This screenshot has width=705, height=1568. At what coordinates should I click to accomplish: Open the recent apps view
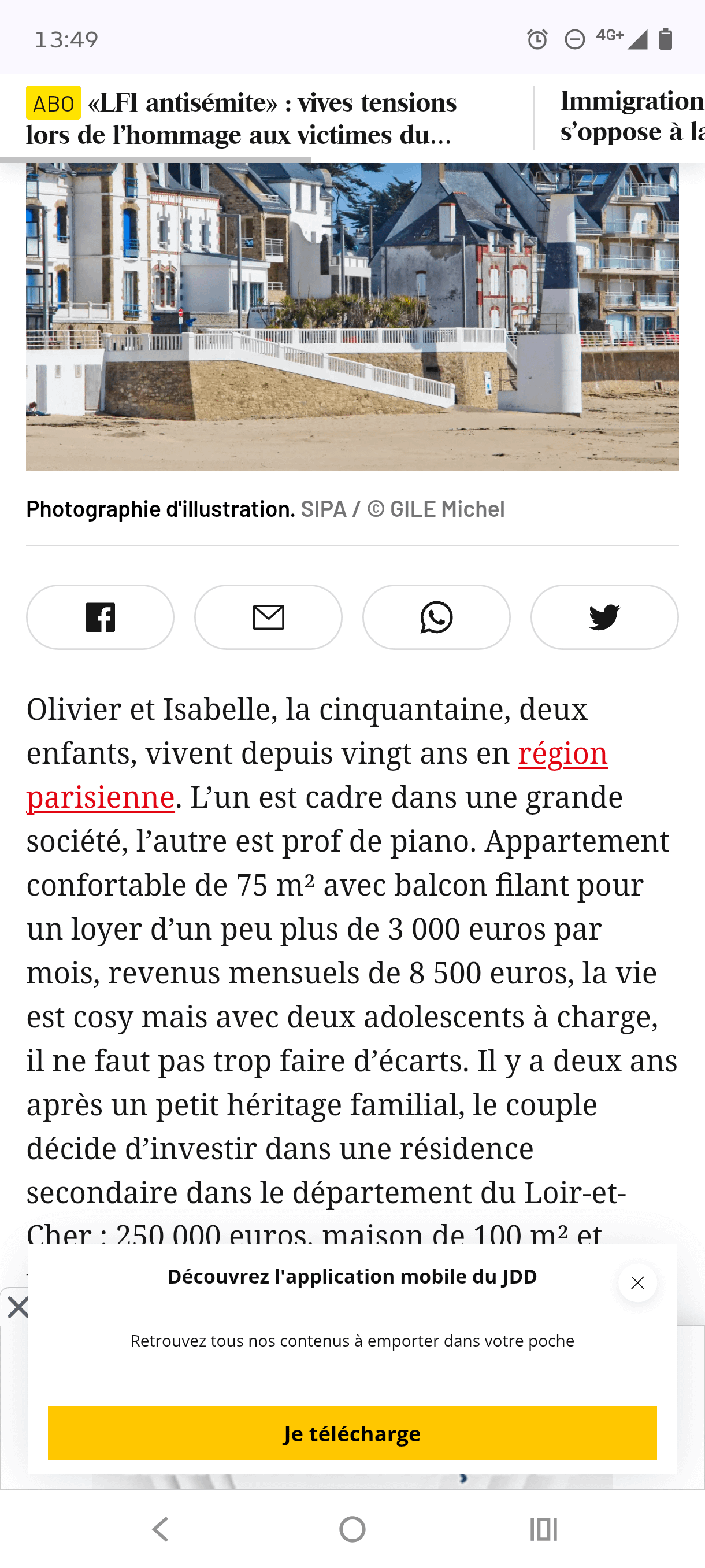click(x=543, y=1529)
